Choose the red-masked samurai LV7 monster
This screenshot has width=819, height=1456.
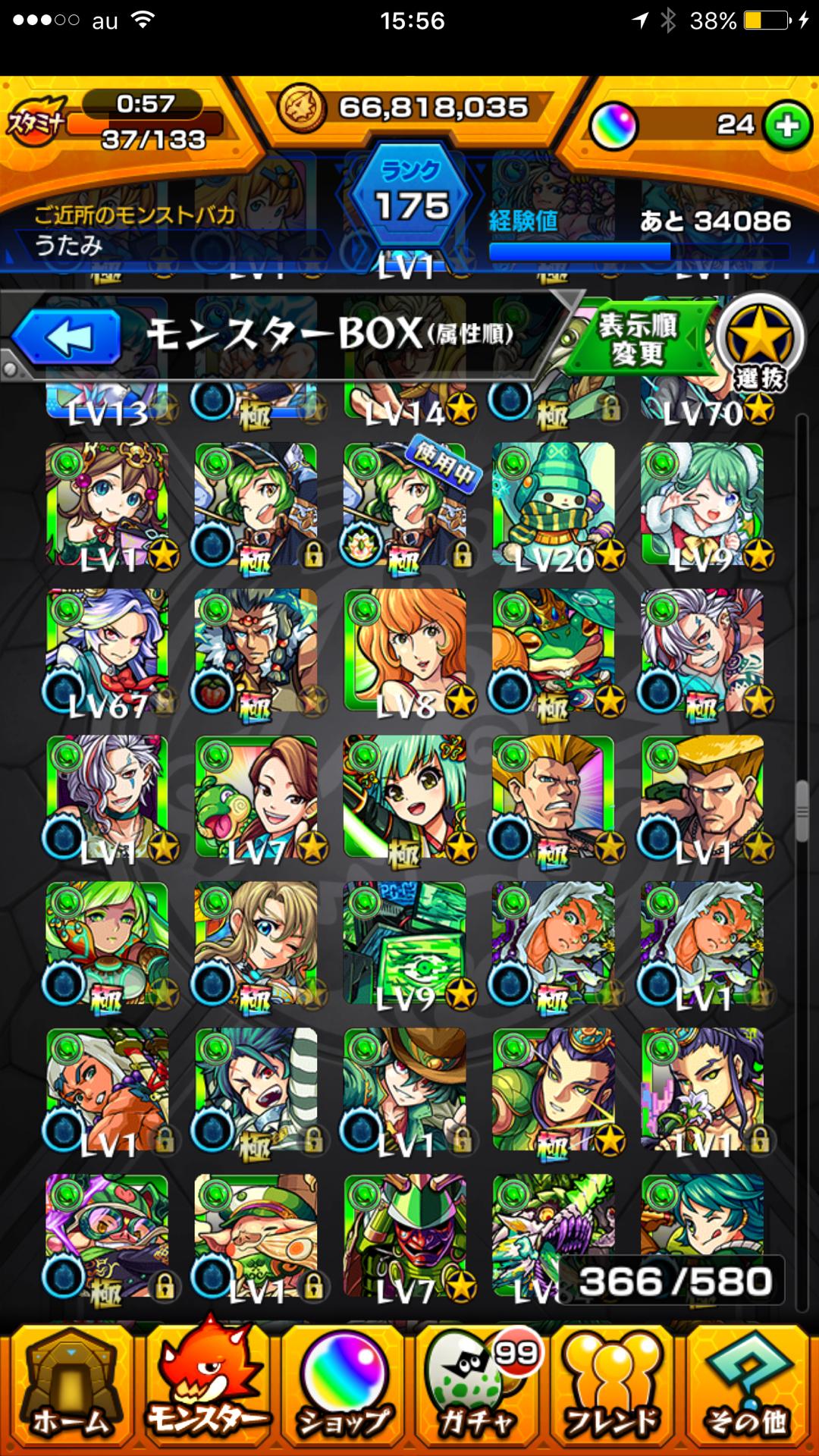405,1236
